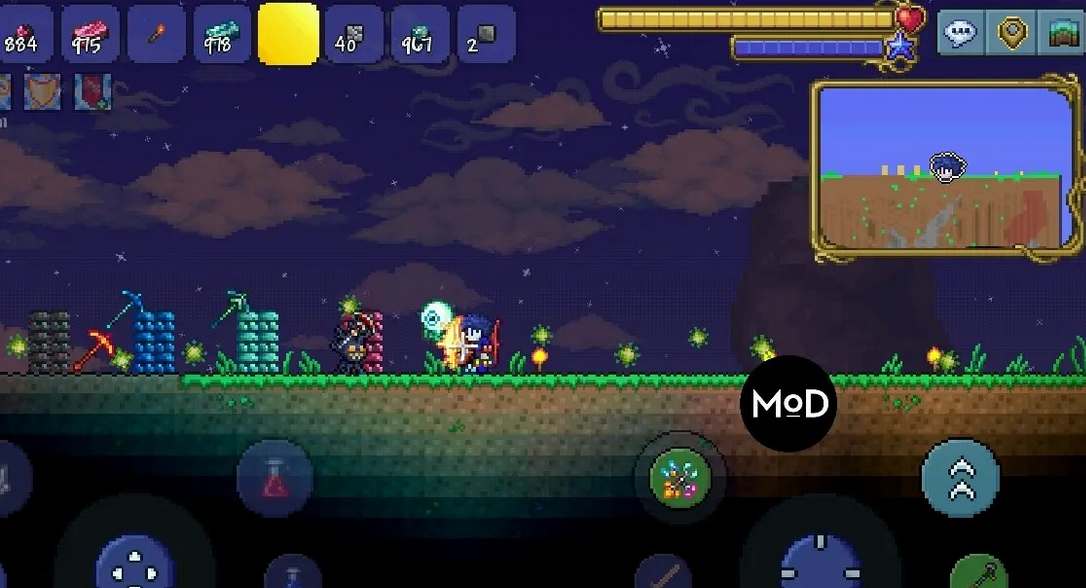Tap the aiming joystick

(820, 560)
